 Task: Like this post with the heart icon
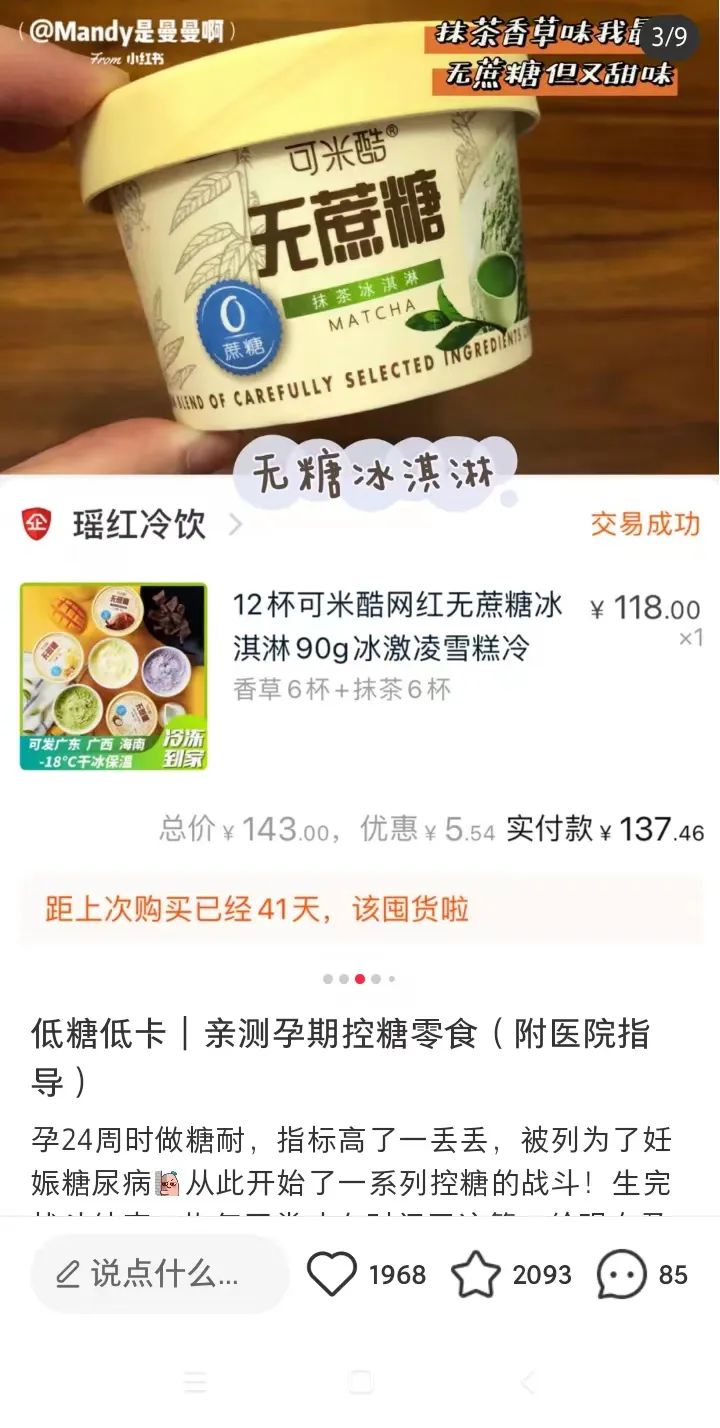pyautogui.click(x=332, y=1274)
